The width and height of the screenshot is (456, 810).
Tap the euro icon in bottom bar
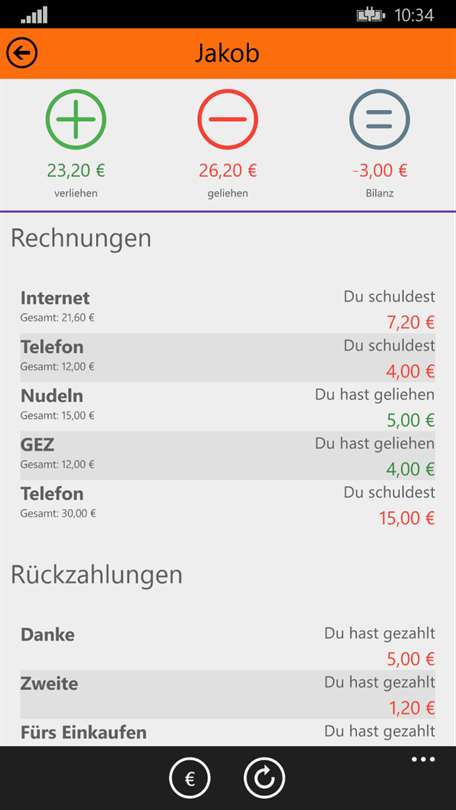coord(190,778)
